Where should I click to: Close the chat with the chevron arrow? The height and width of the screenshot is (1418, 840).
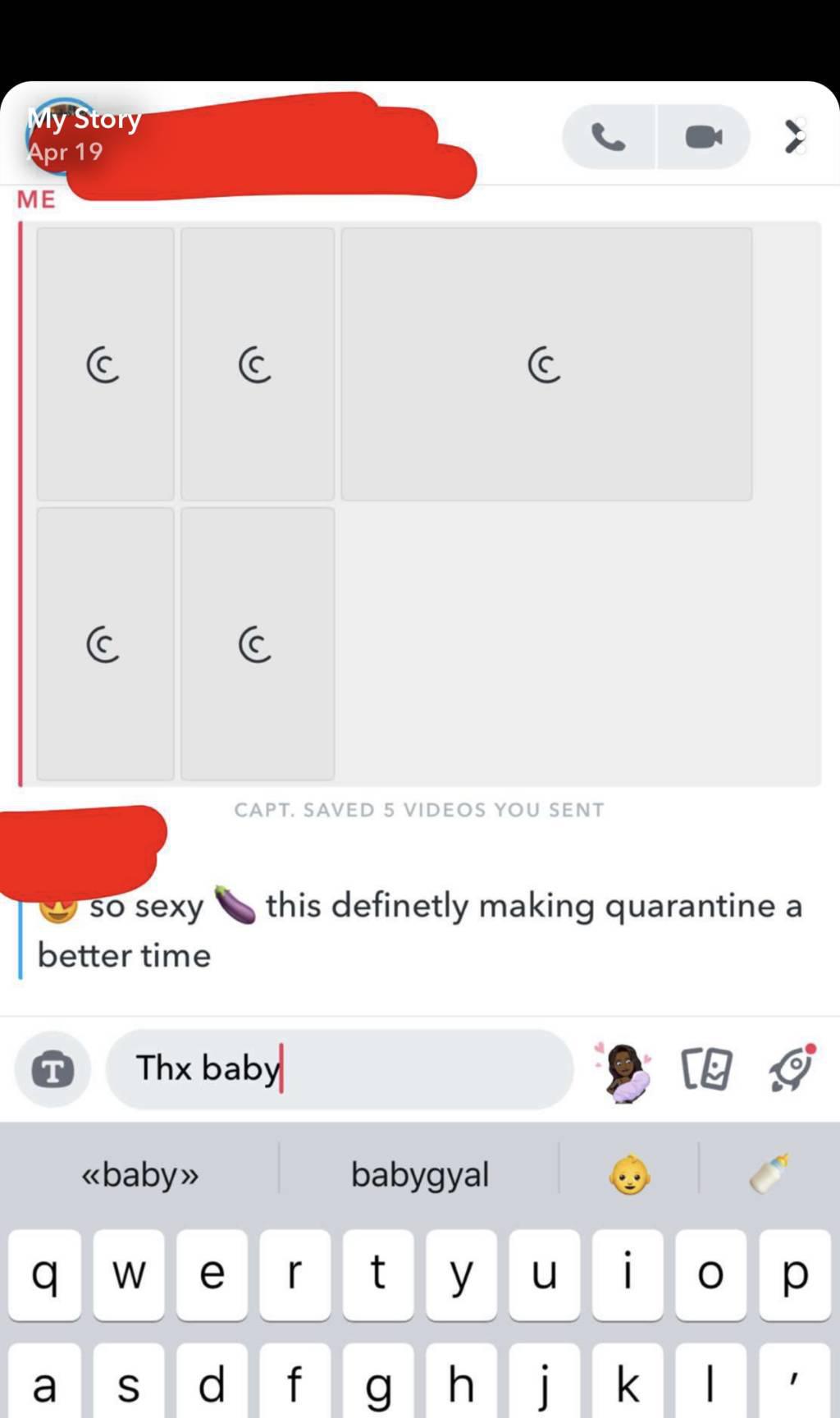794,137
